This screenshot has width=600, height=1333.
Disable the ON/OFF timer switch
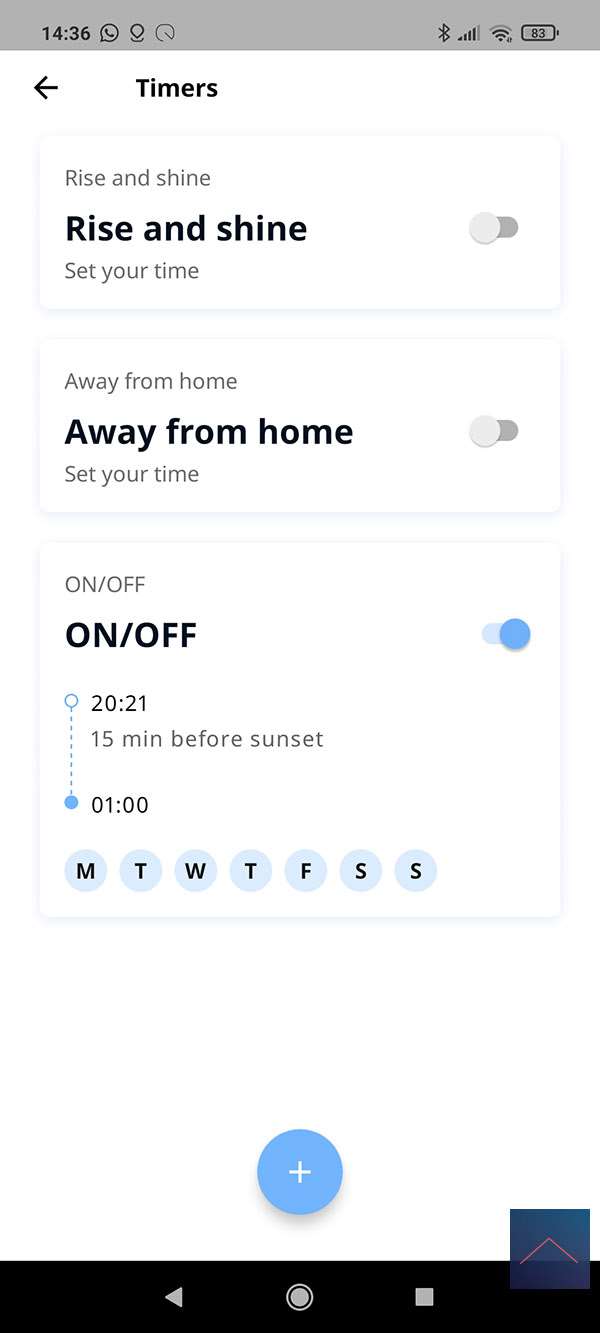[x=506, y=634]
